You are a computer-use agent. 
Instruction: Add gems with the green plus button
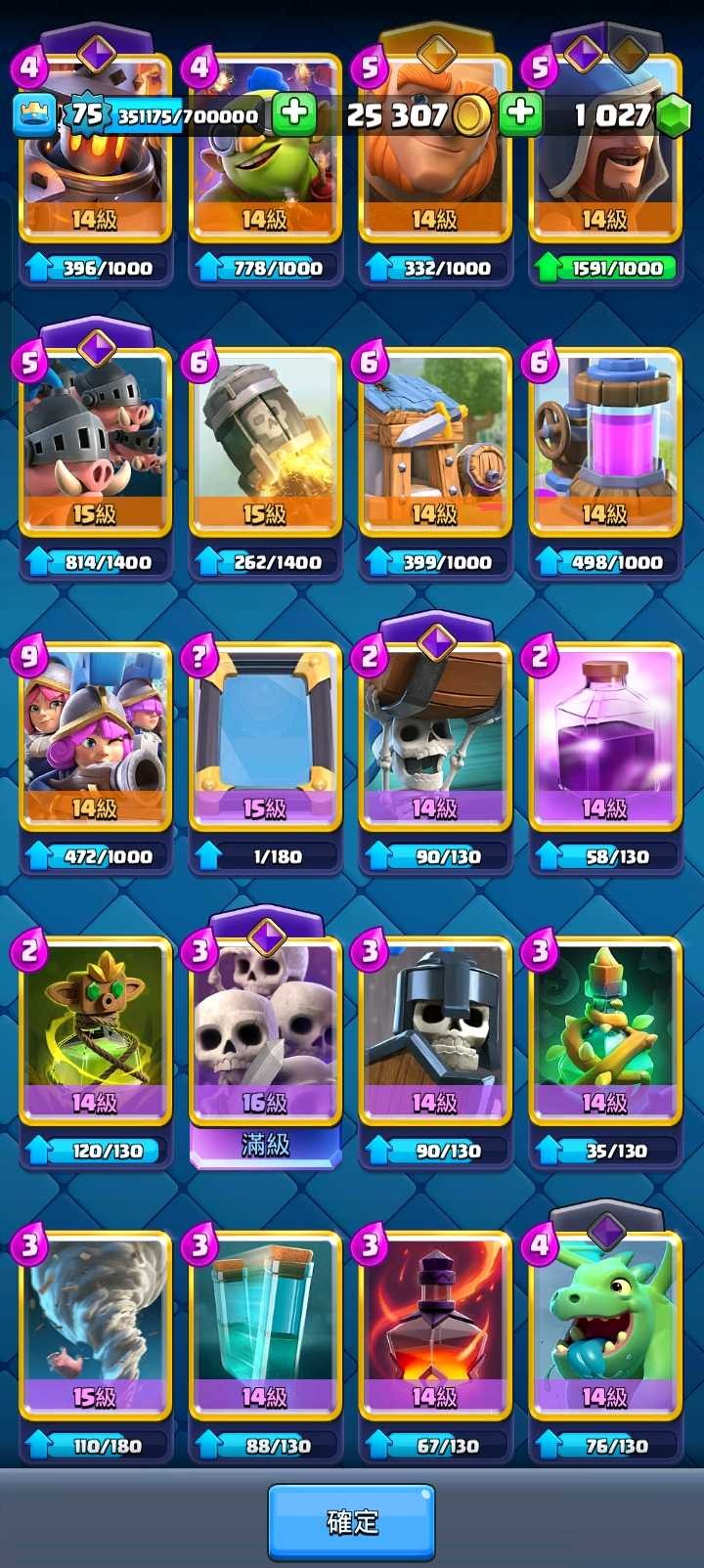(521, 113)
